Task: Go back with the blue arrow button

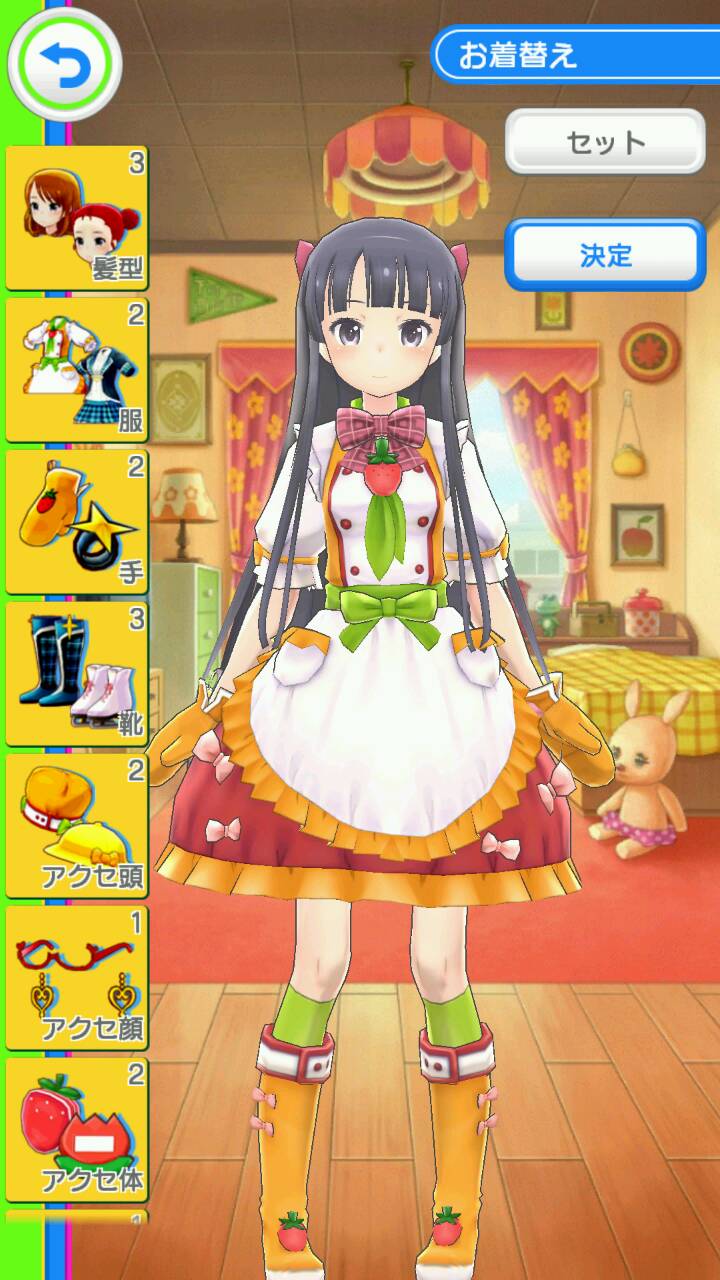Action: click(65, 65)
